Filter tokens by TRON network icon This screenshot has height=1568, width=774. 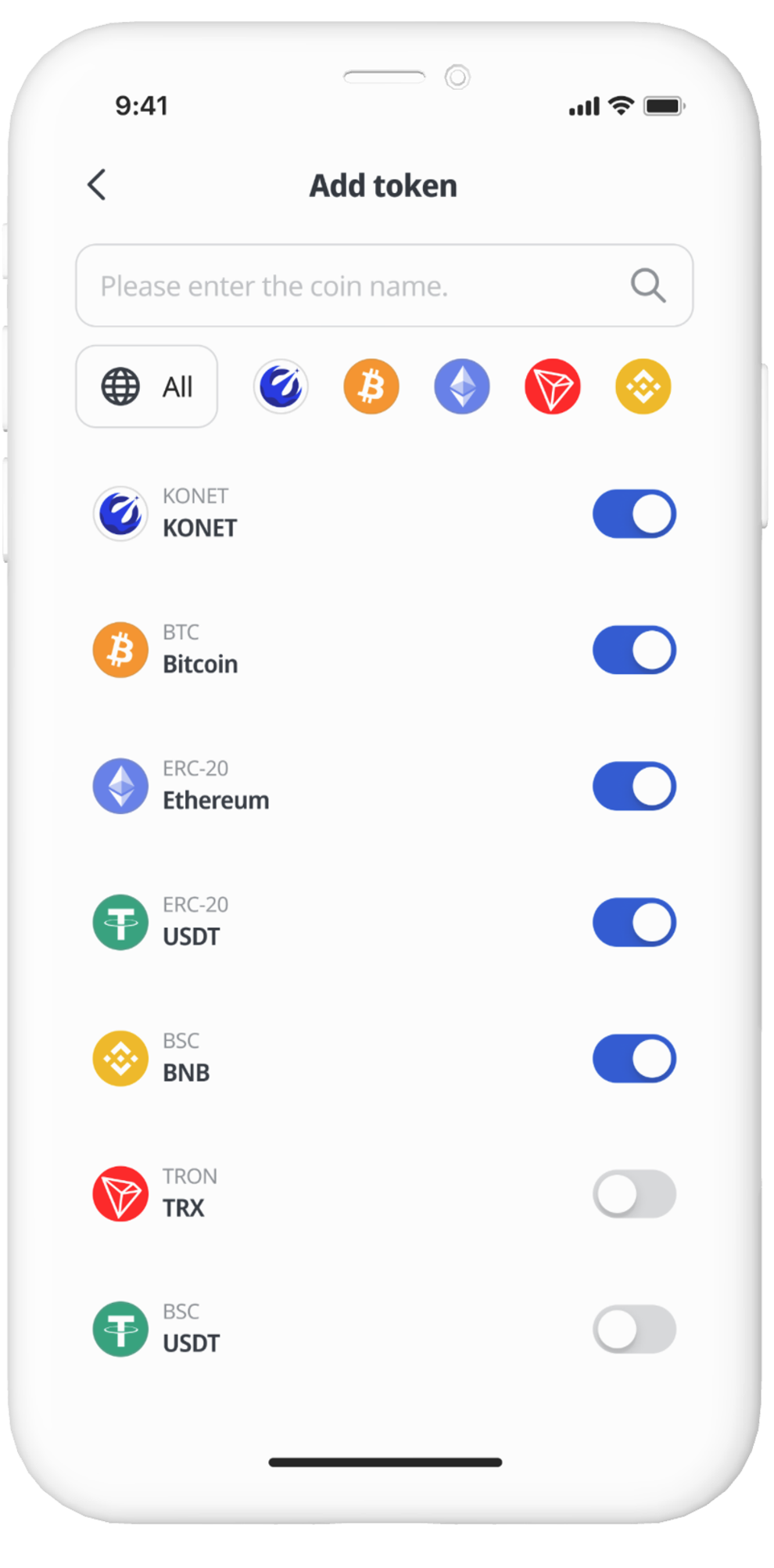click(553, 386)
